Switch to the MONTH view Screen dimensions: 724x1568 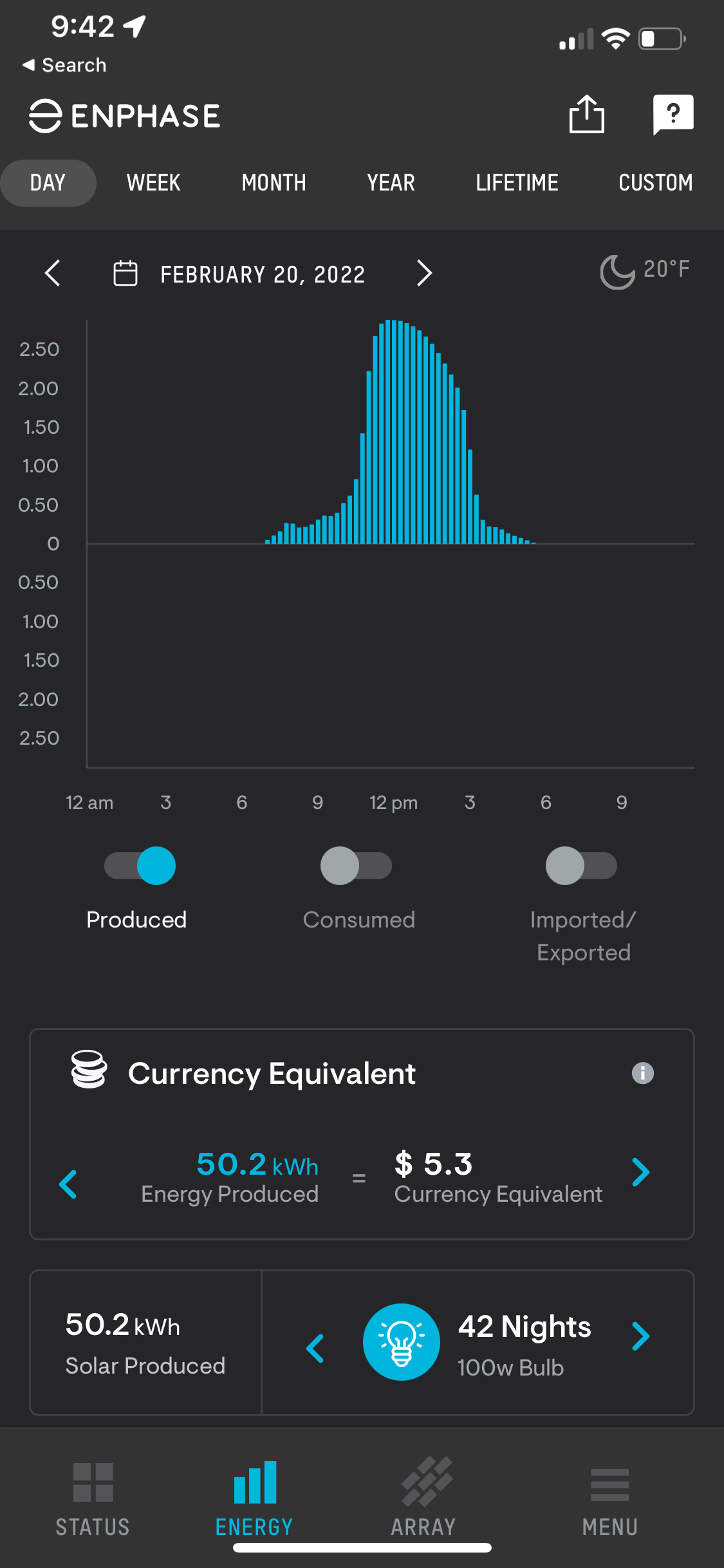point(274,183)
